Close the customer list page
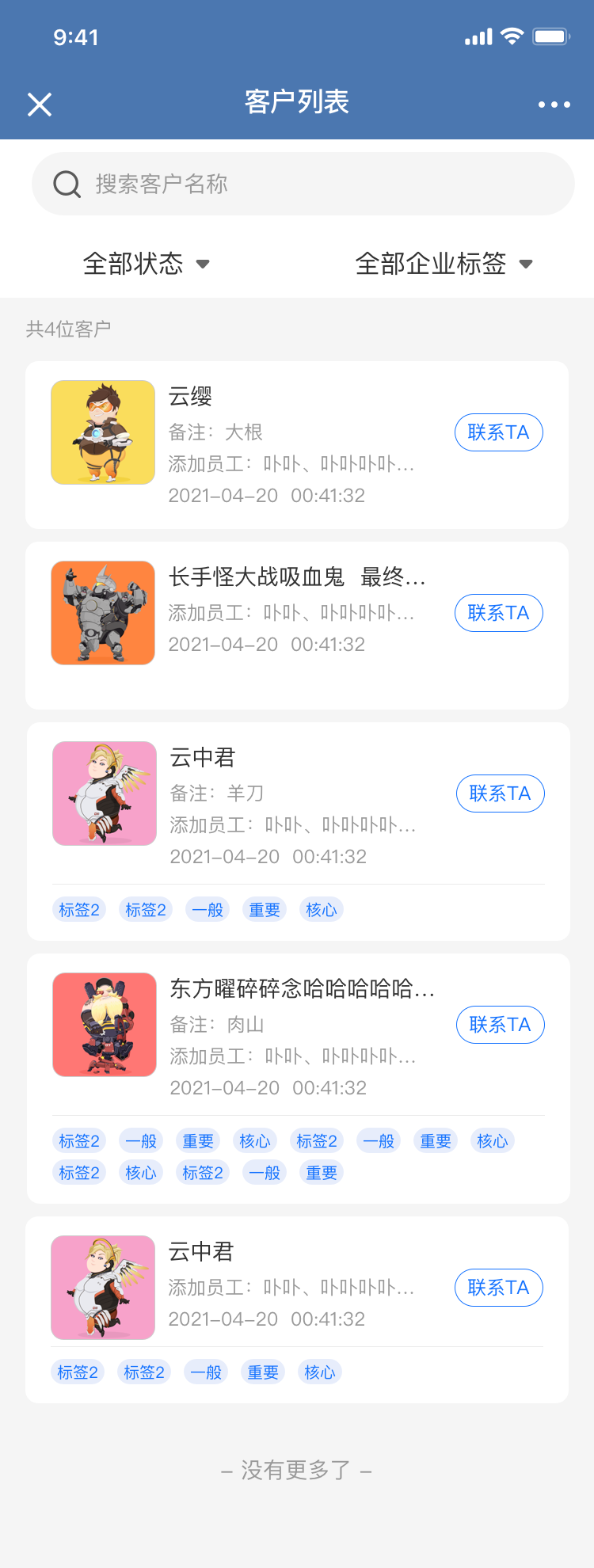Viewport: 594px width, 1568px height. [40, 104]
